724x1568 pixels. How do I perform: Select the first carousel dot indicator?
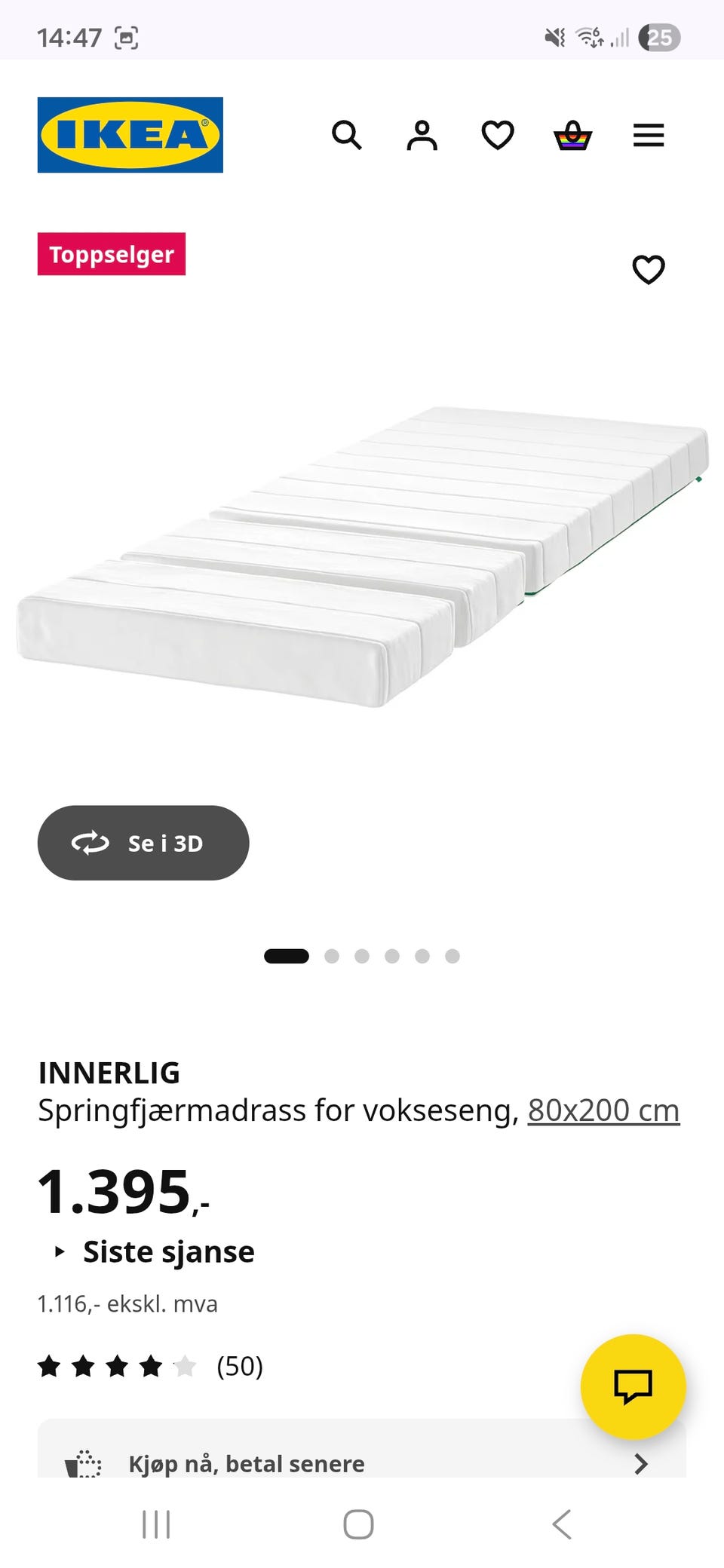[288, 956]
